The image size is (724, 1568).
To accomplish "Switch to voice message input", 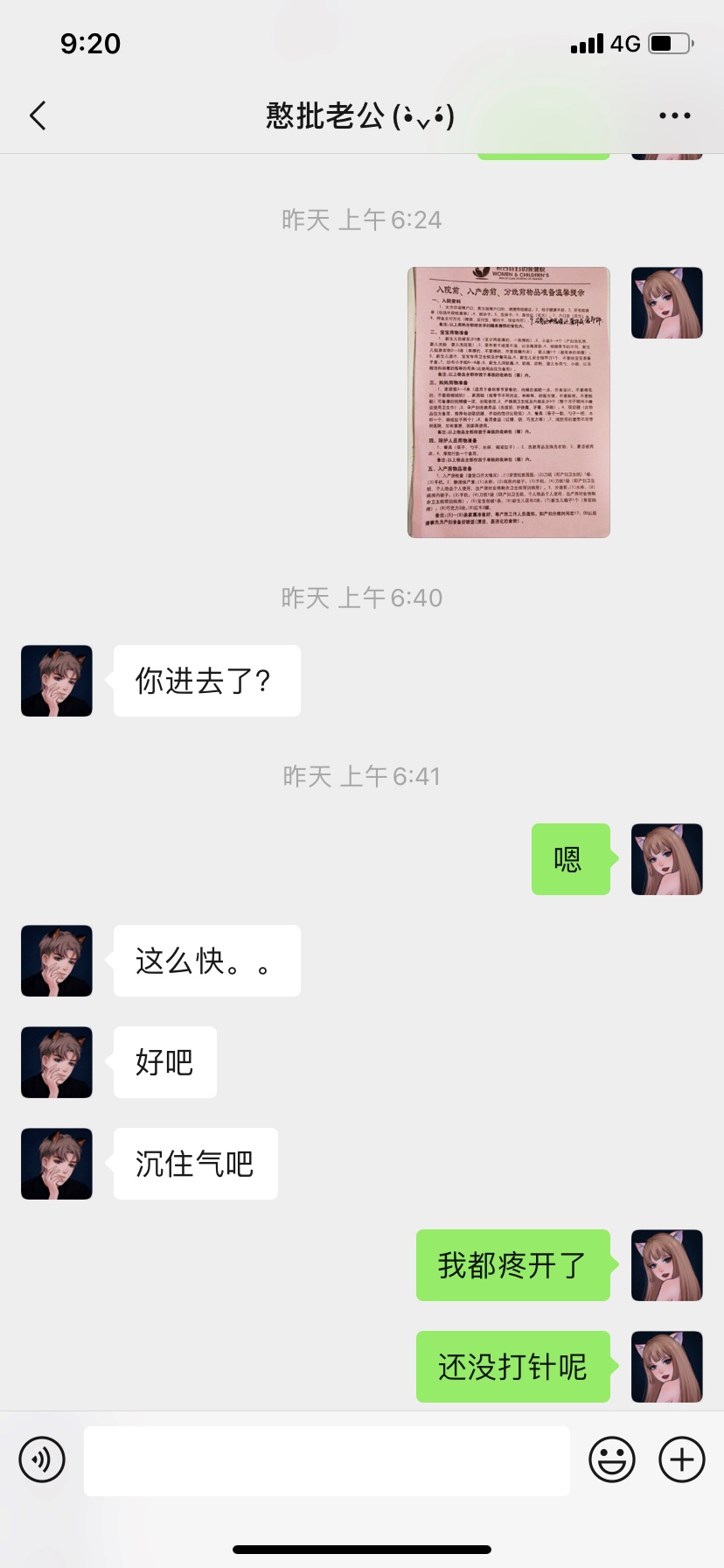I will (x=42, y=1459).
